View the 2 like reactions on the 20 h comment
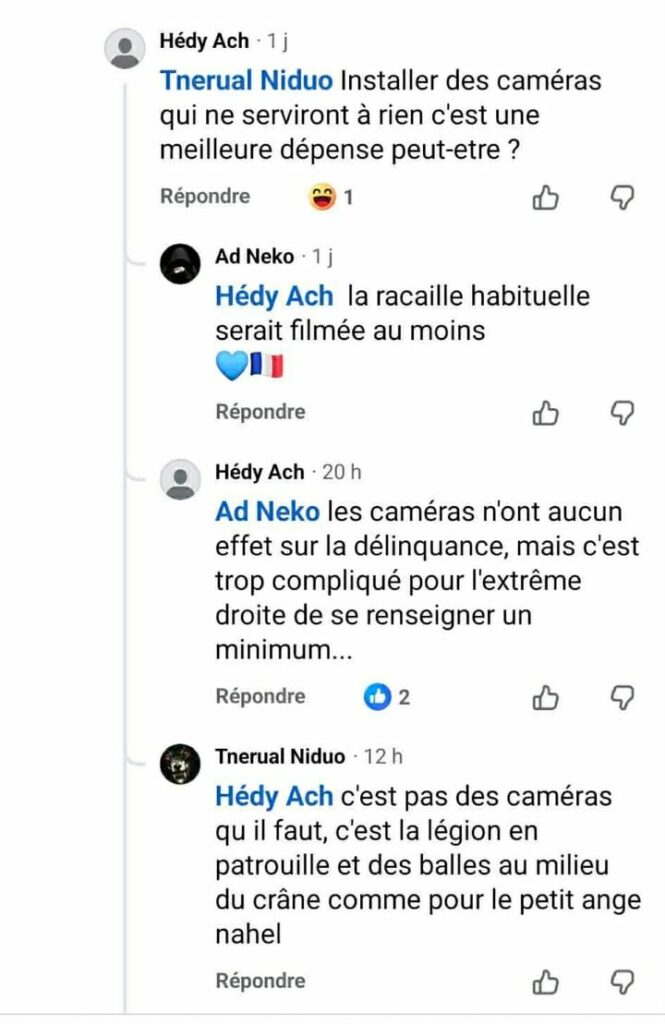The image size is (665, 1024). [x=387, y=697]
